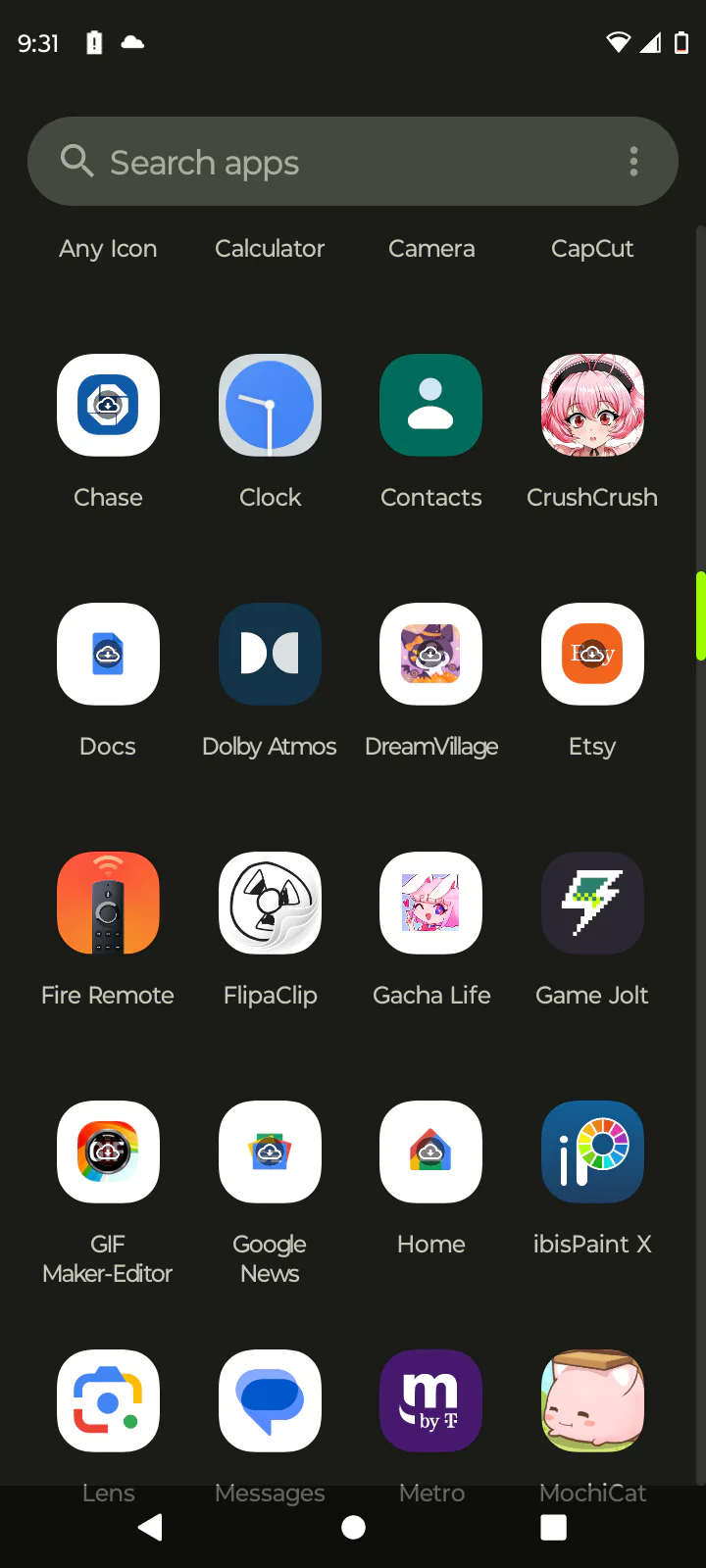Open the Docs app
The width and height of the screenshot is (706, 1568).
(108, 655)
